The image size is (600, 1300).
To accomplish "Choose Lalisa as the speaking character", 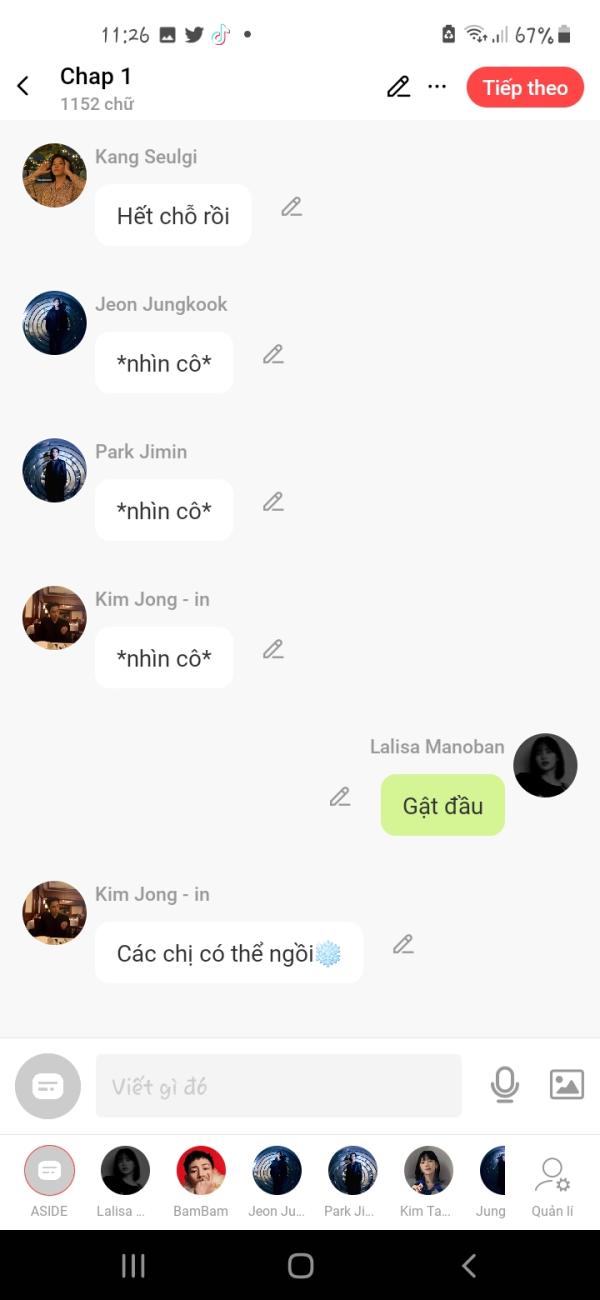I will (x=125, y=1182).
